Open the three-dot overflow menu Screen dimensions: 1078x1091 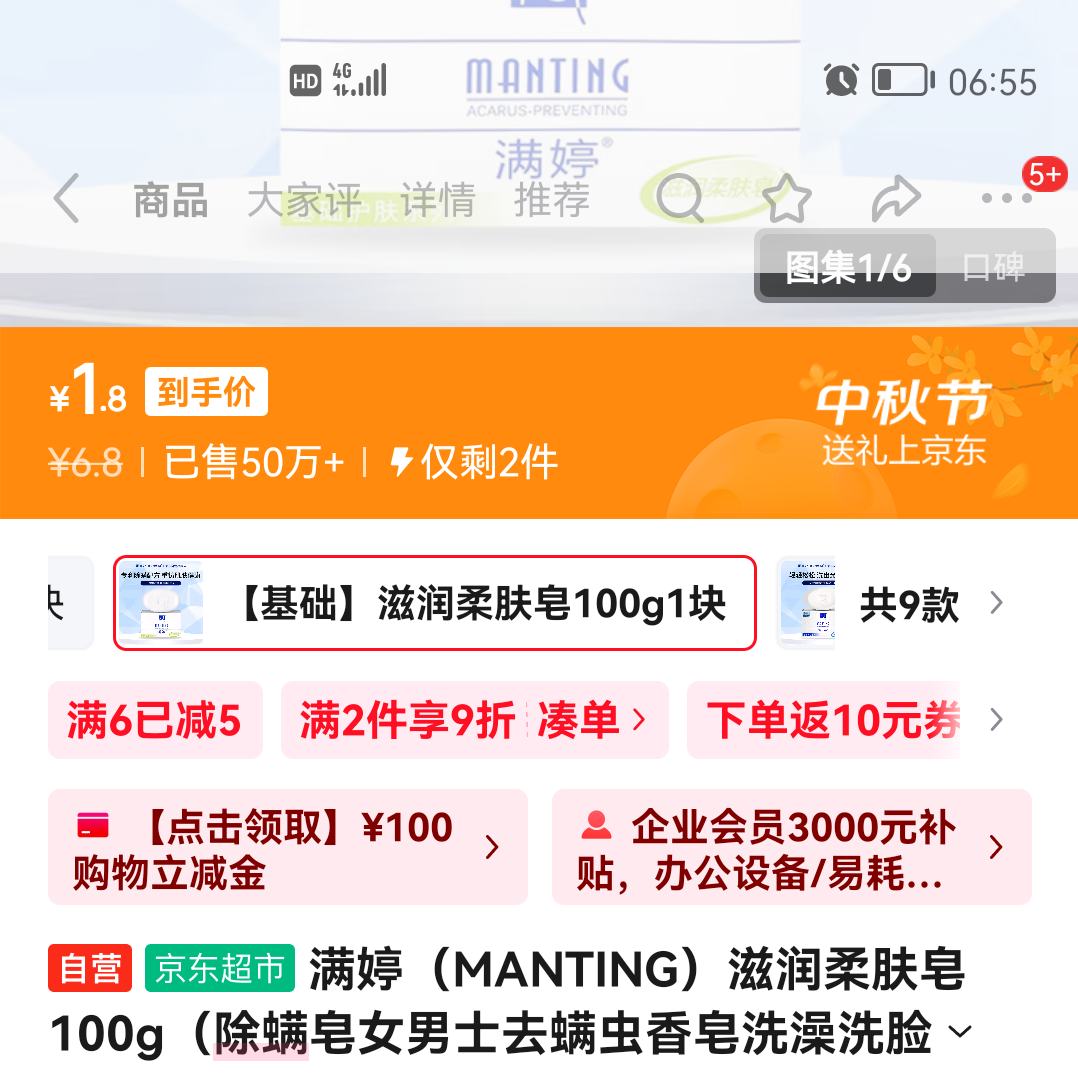pyautogui.click(x=1006, y=199)
